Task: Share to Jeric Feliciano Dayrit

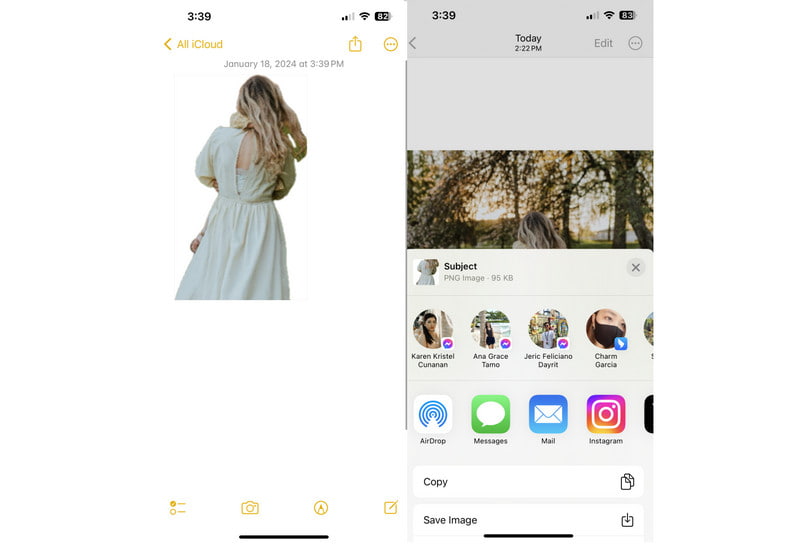Action: pos(548,330)
